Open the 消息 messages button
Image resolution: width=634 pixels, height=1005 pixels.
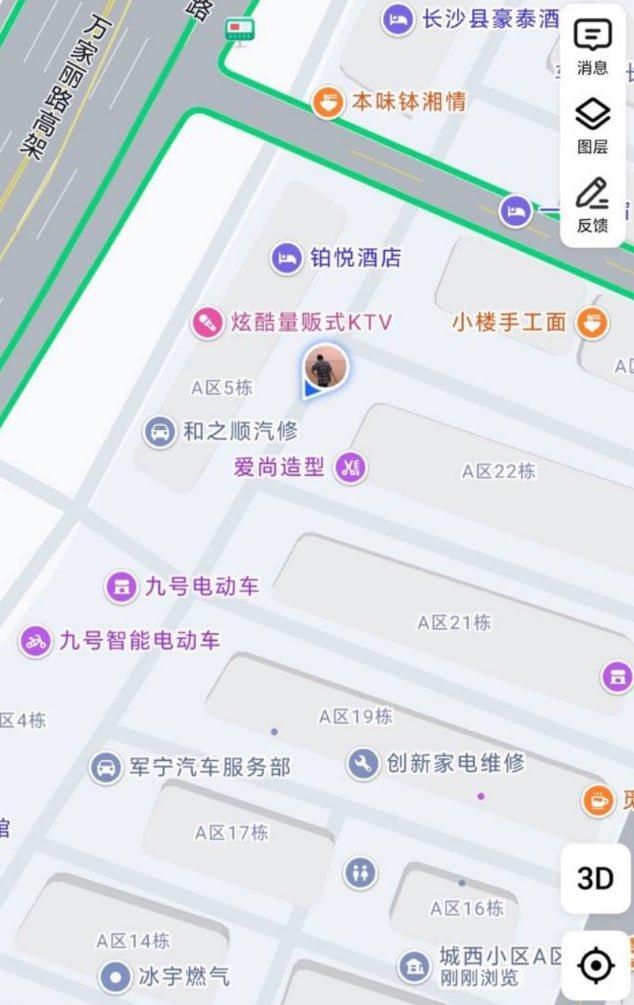click(592, 46)
